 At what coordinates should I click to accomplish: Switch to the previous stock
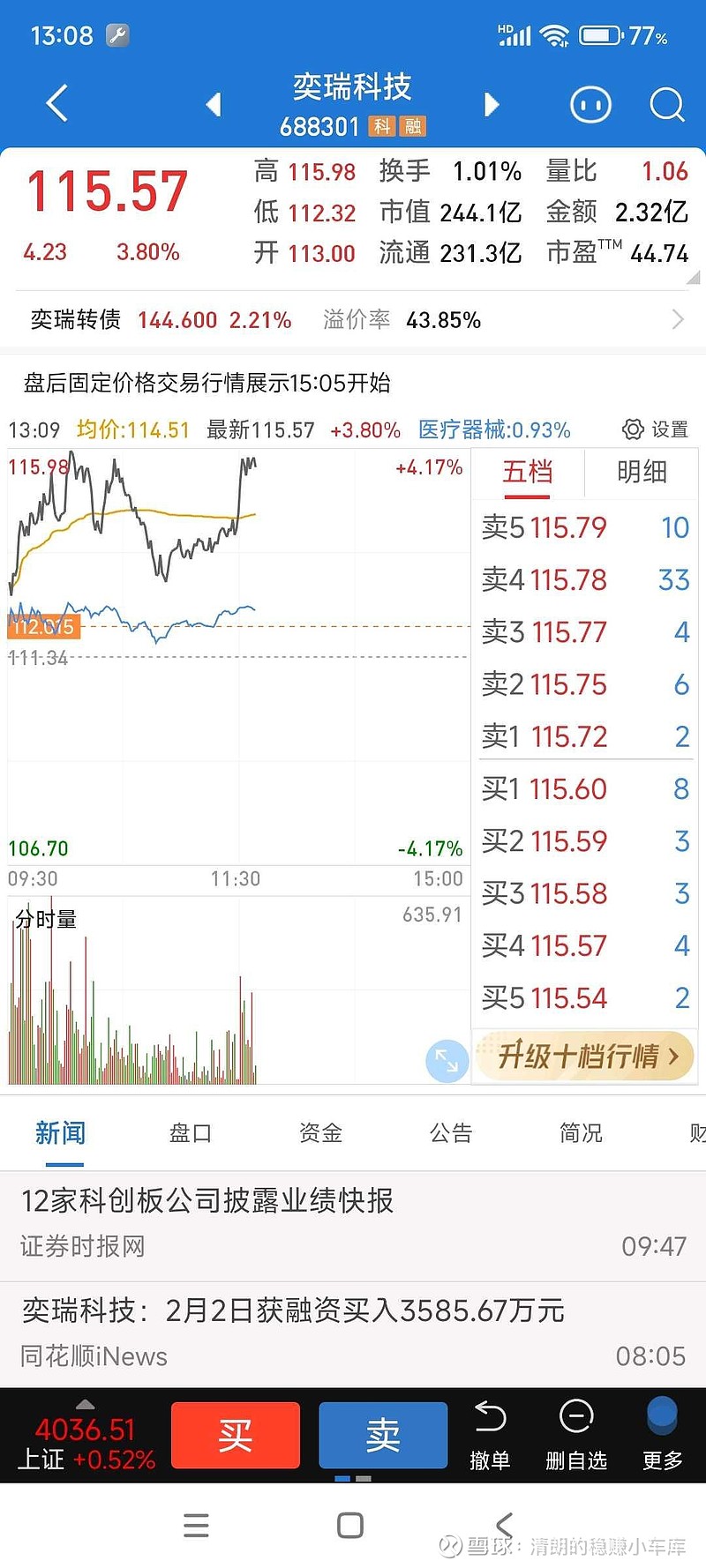click(213, 105)
